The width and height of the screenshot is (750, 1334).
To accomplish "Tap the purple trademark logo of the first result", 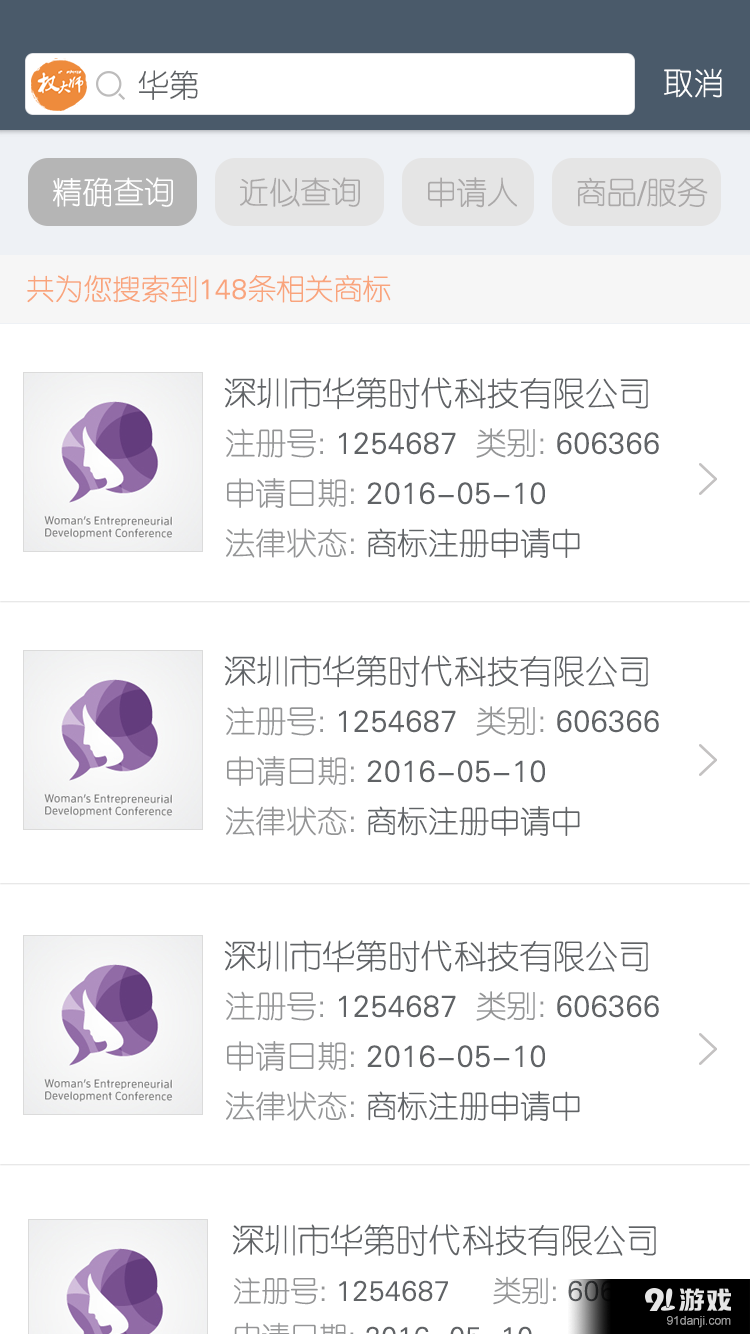I will point(112,462).
